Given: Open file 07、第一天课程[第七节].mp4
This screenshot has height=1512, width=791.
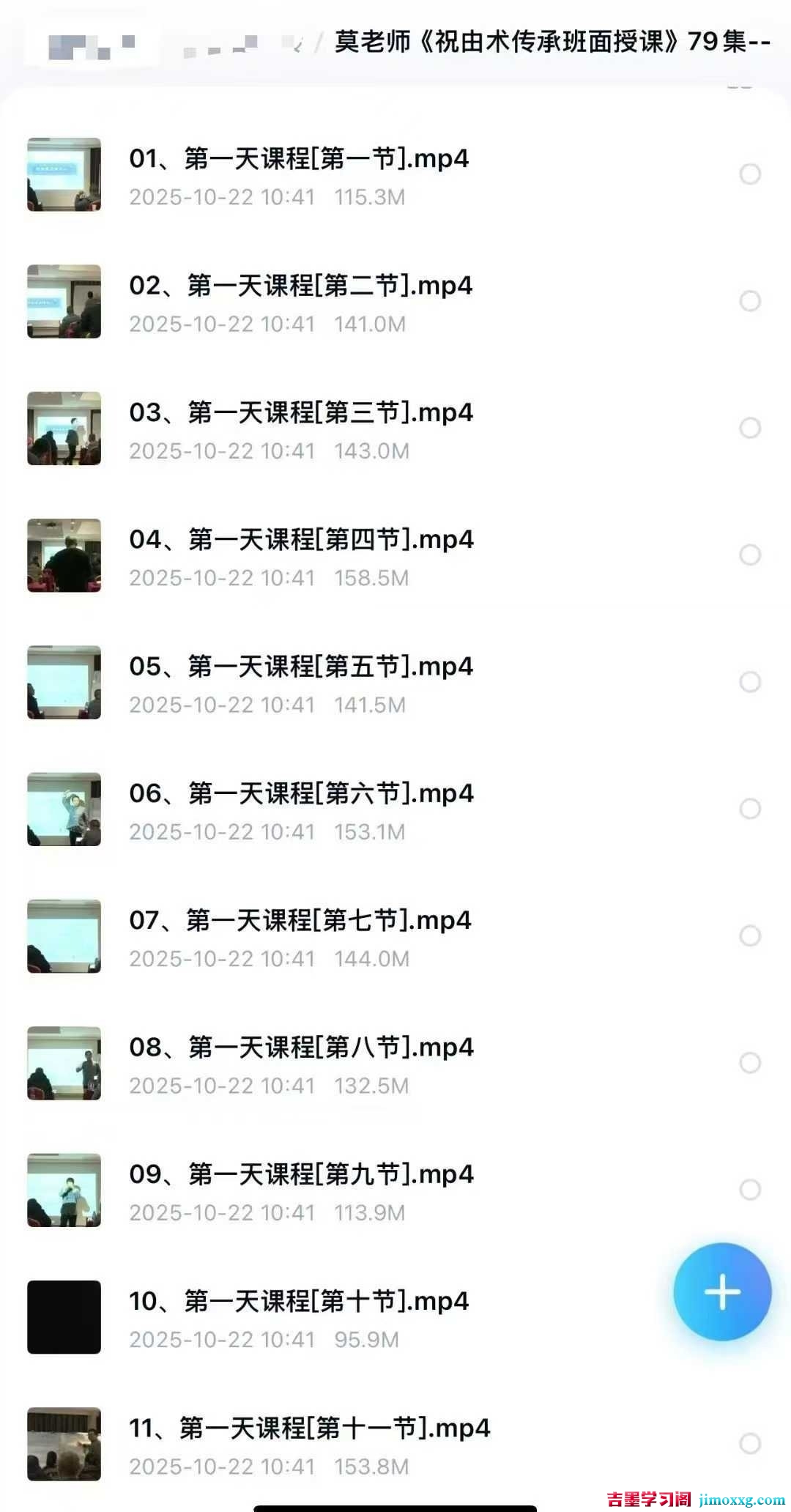Looking at the screenshot, I should click(300, 921).
